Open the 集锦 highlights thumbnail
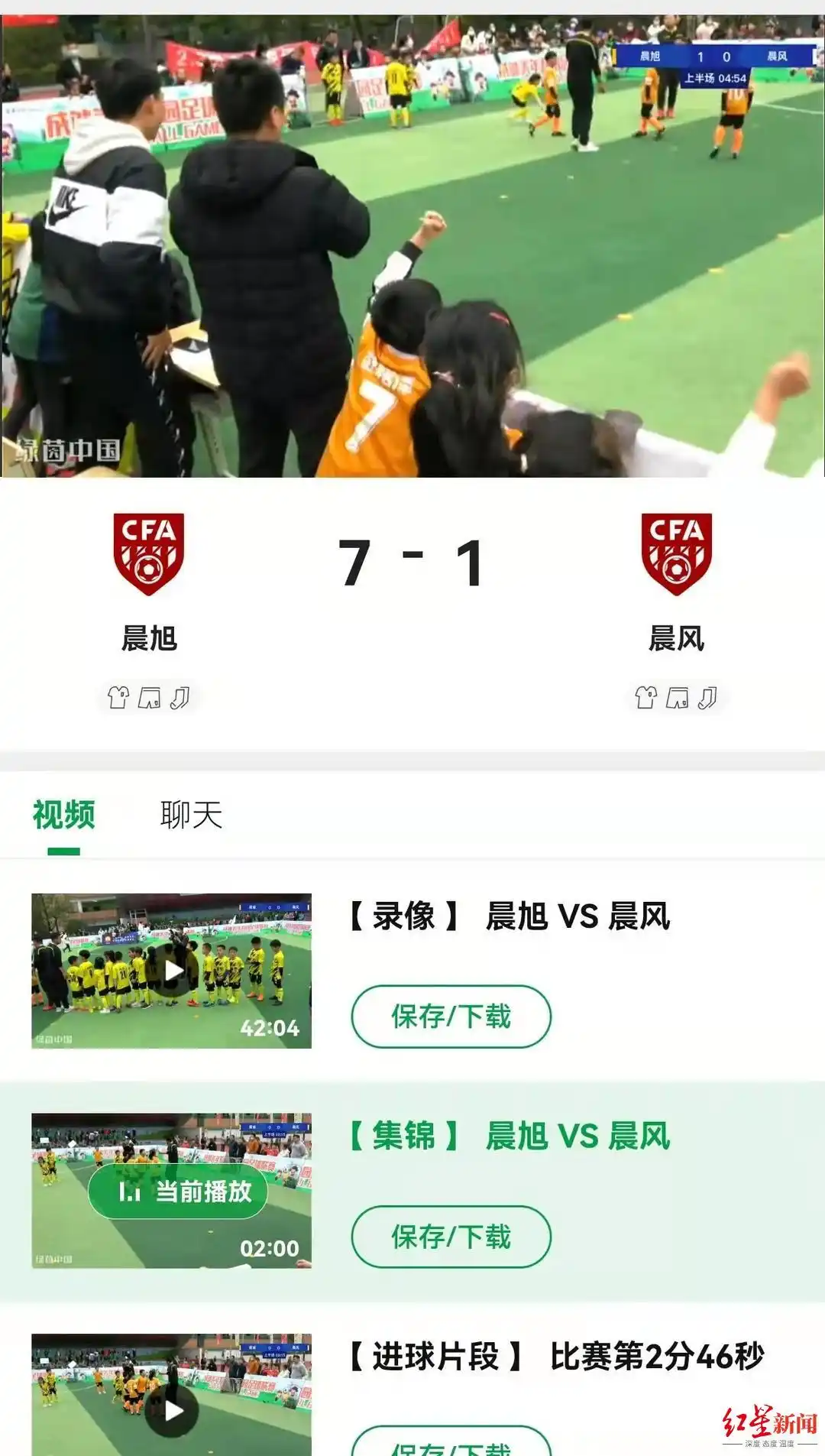This screenshot has height=1456, width=825. click(x=172, y=1191)
